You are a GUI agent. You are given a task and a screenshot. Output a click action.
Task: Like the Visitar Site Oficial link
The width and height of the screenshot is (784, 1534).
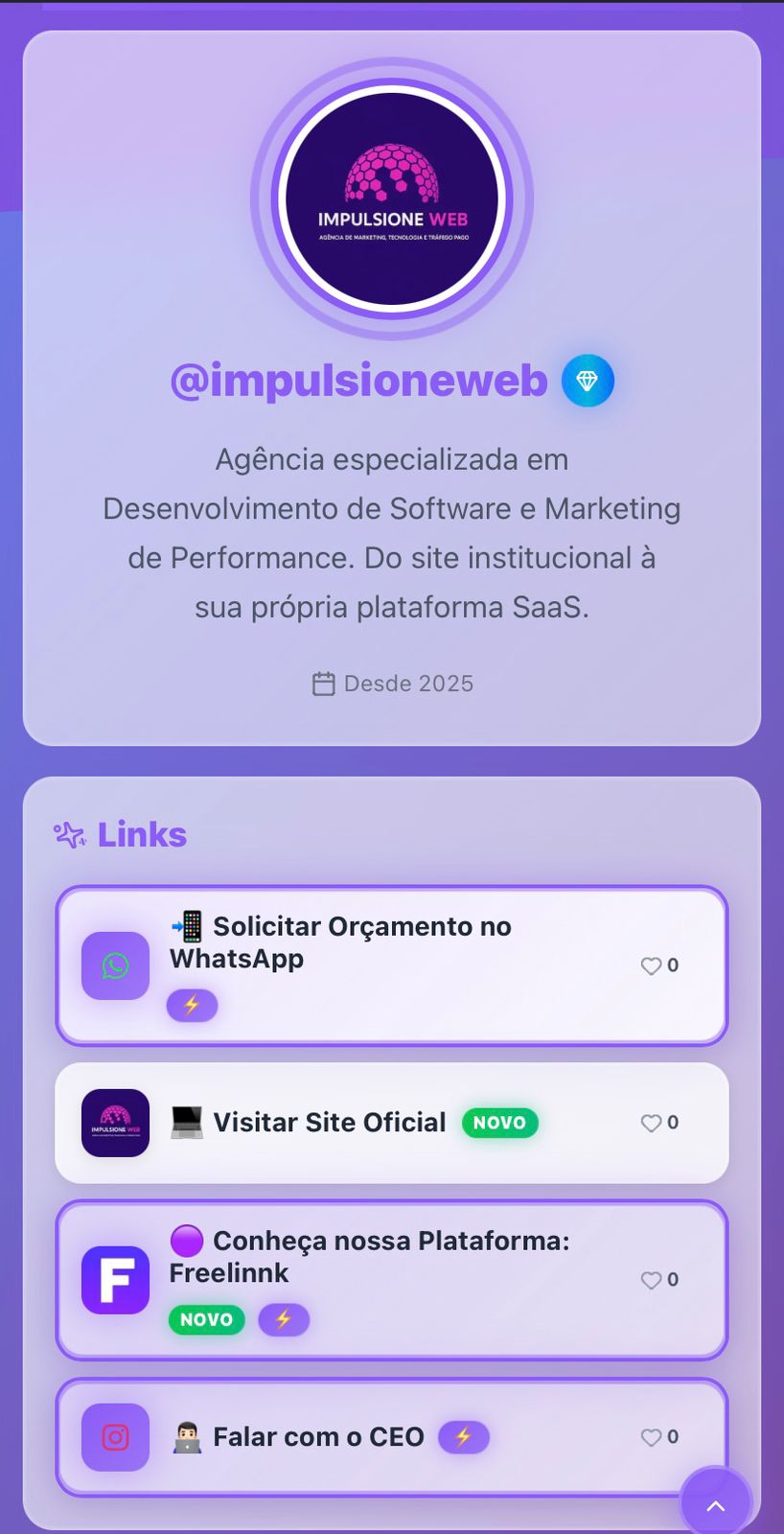tap(652, 1123)
